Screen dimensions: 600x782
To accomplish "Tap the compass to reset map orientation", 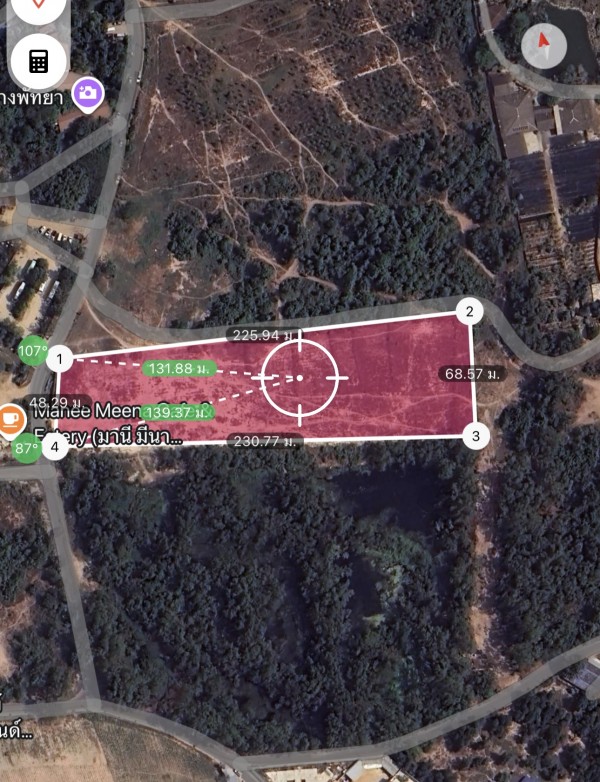I will (x=544, y=43).
